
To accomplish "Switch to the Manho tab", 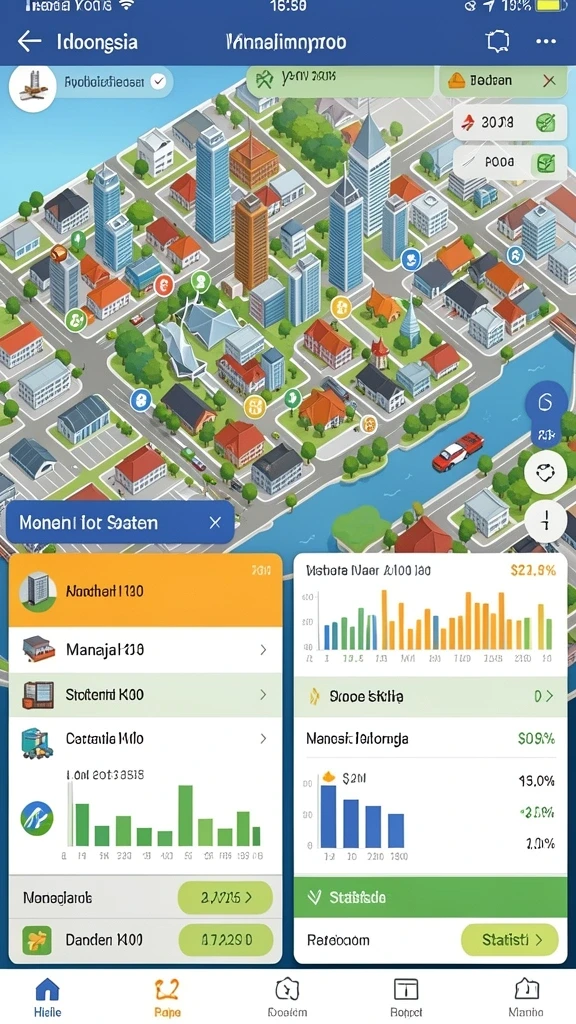I will [x=526, y=997].
